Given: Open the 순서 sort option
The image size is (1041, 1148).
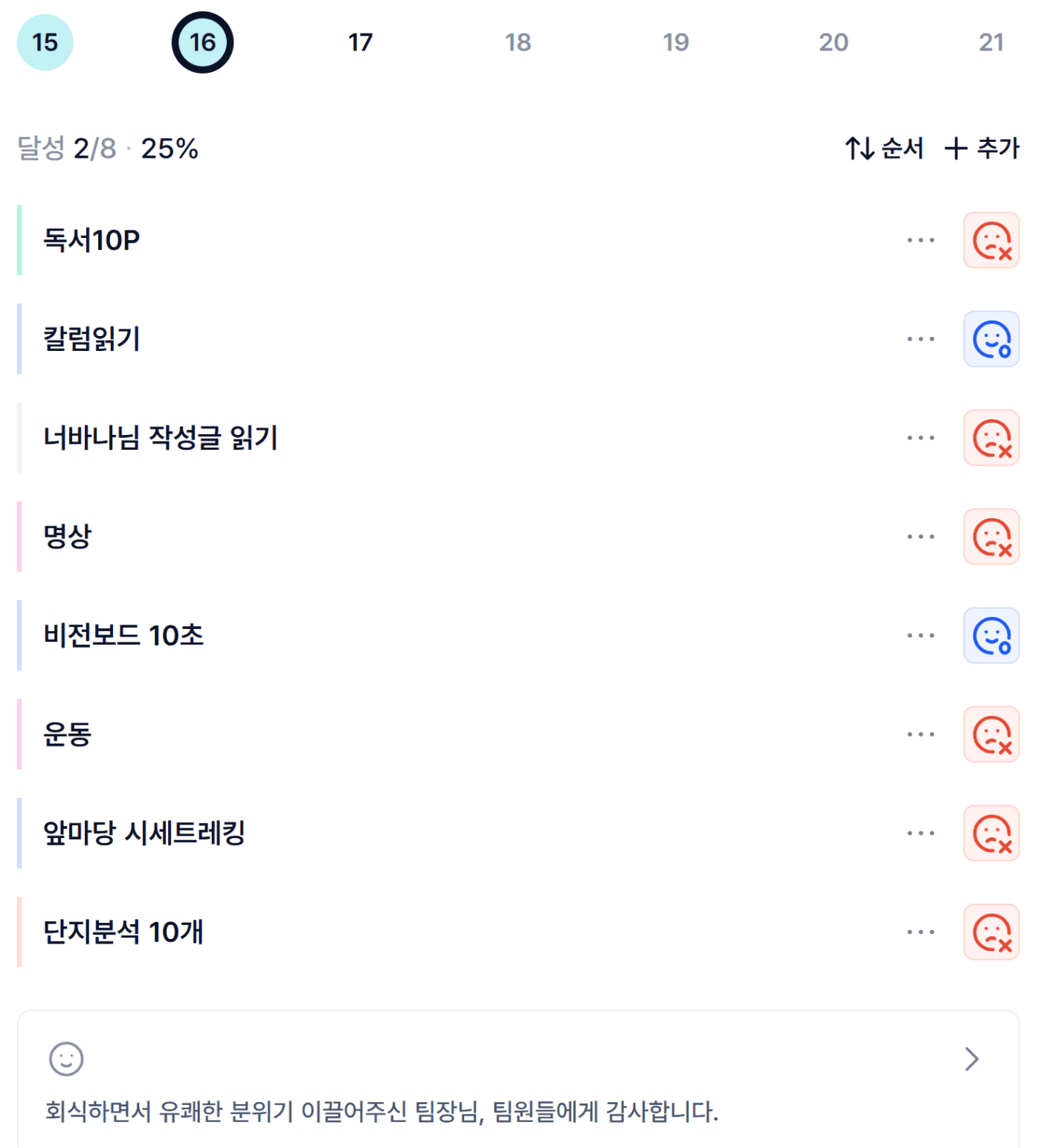Looking at the screenshot, I should click(884, 148).
